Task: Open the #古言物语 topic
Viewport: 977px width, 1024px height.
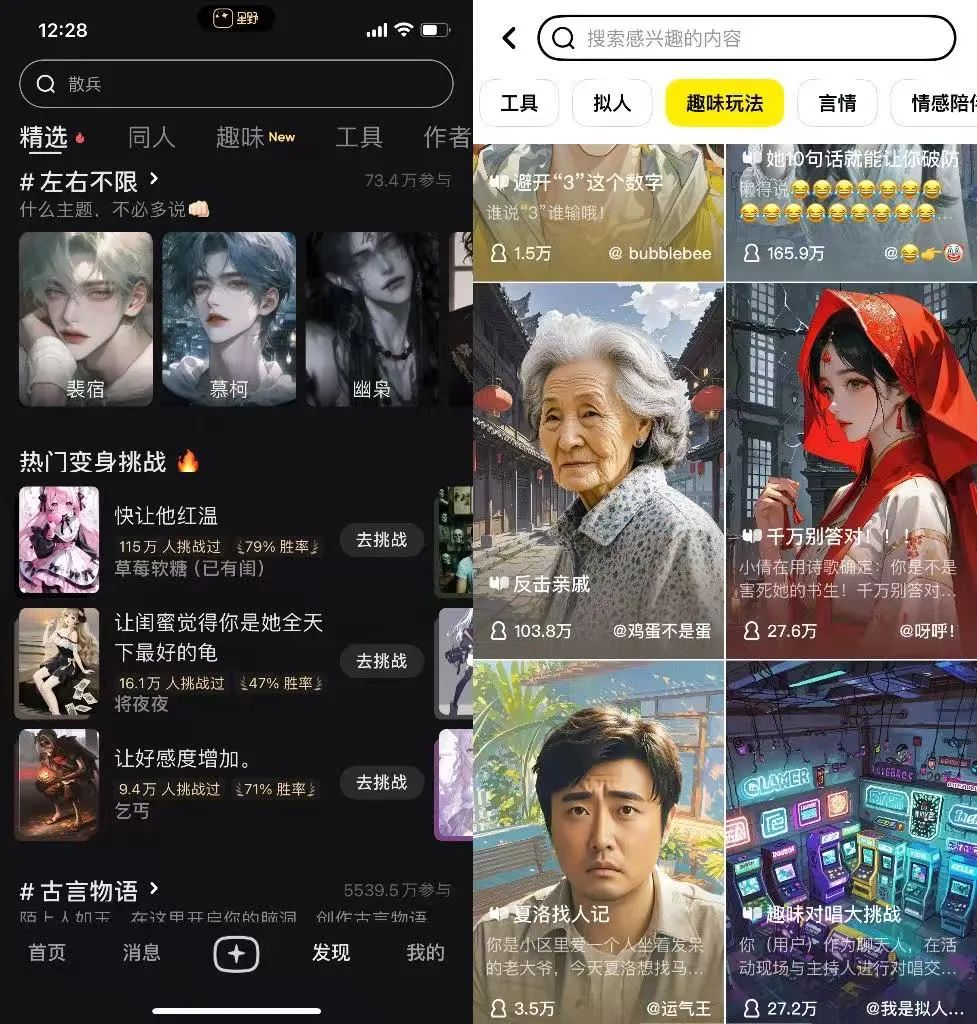Action: (90, 889)
